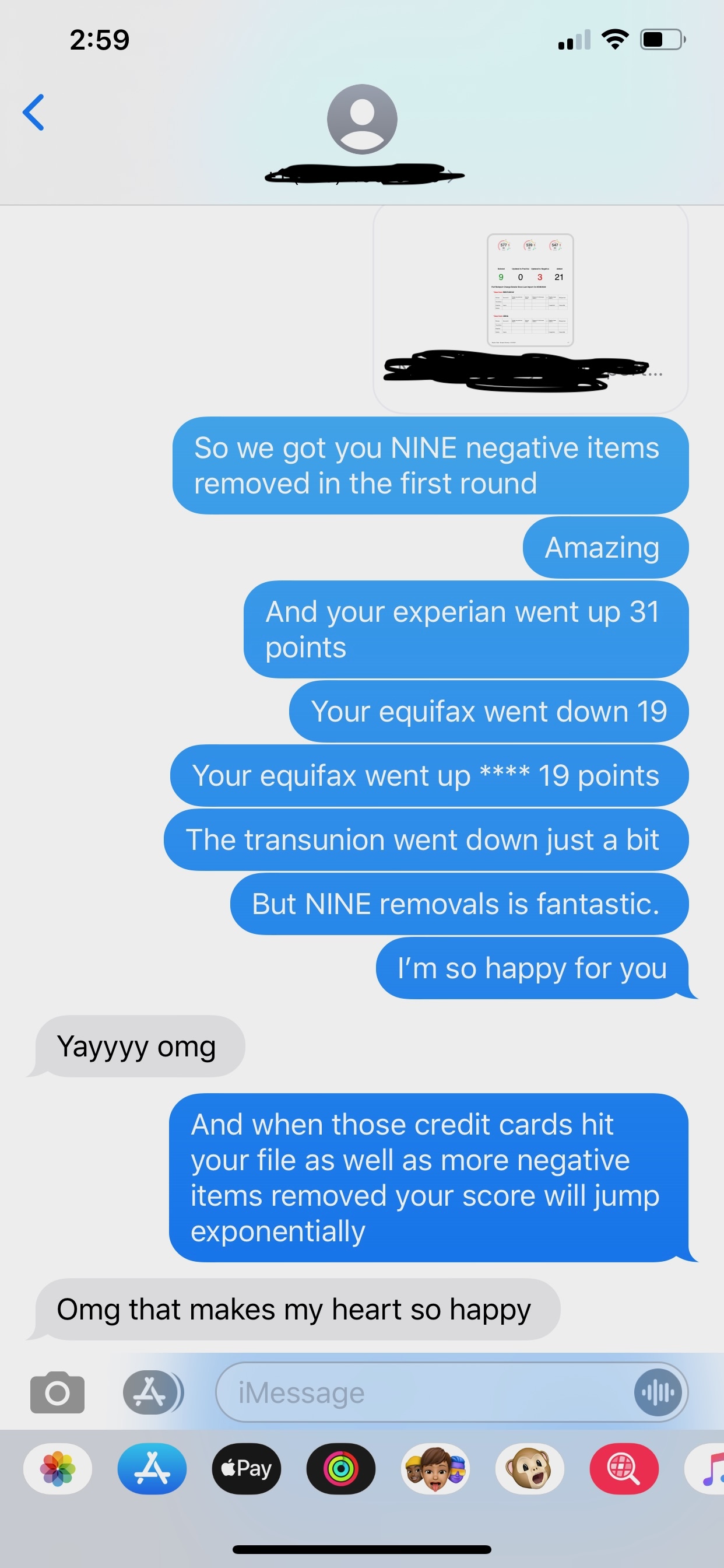This screenshot has width=724, height=1568.
Task: Open the Activity rings iMessage app
Action: pyautogui.click(x=340, y=1469)
